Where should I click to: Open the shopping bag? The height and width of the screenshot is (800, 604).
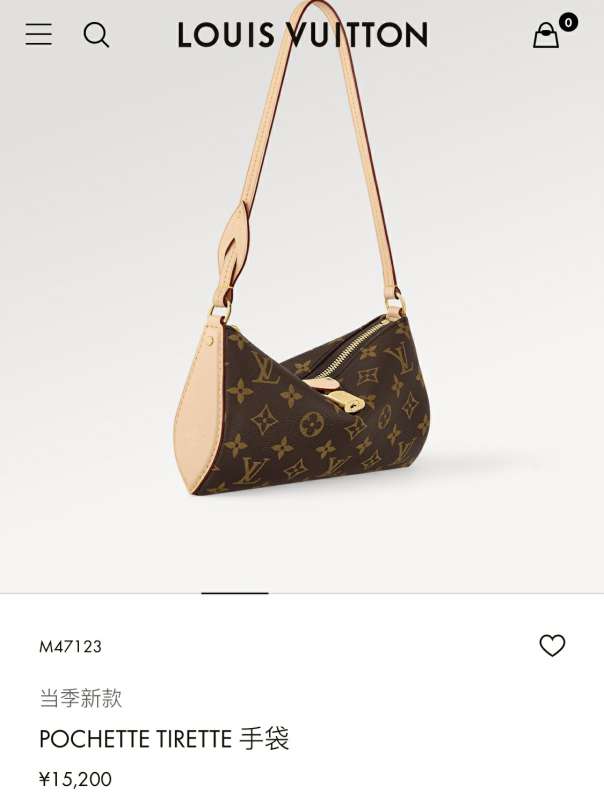[x=546, y=36]
